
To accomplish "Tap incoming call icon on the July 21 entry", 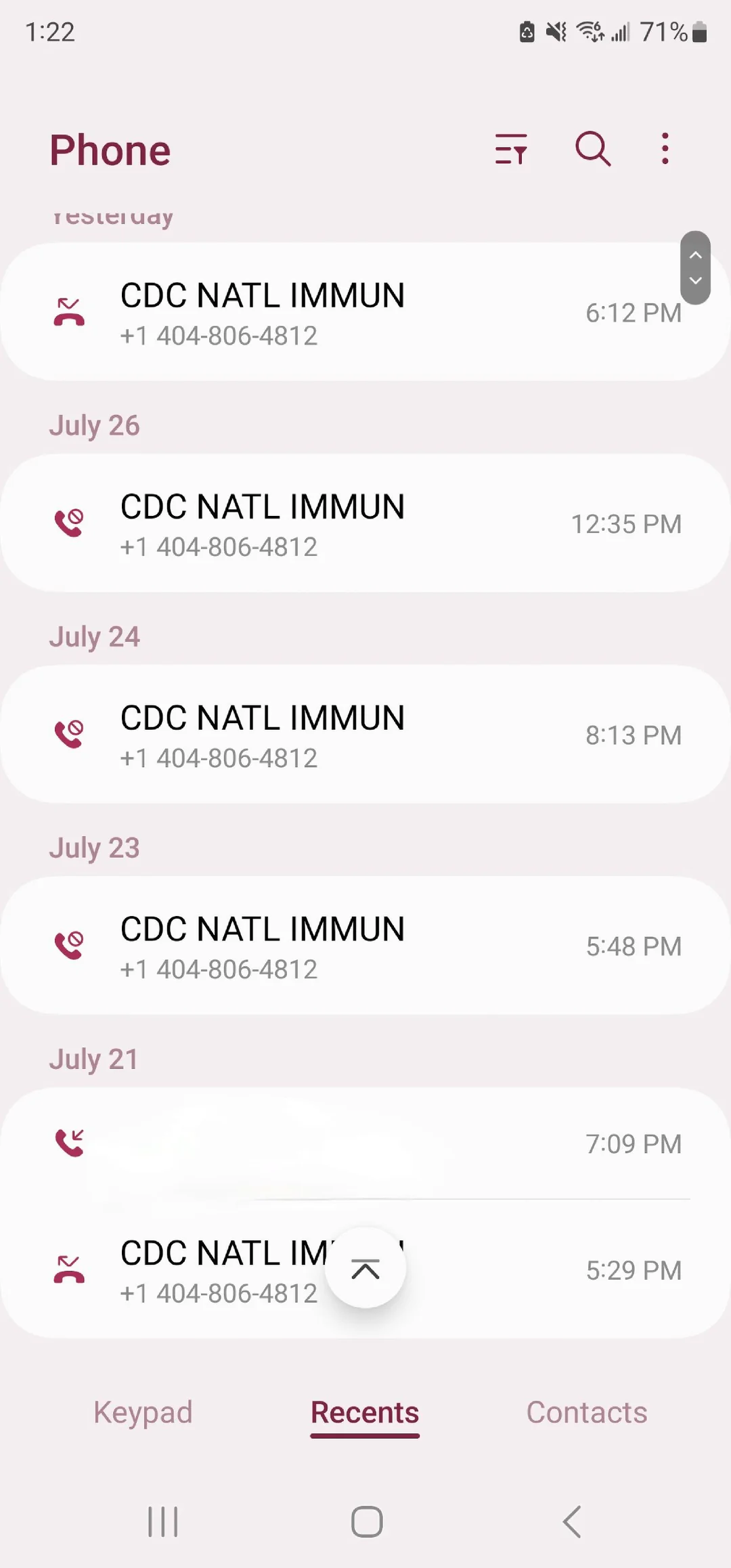I will tap(70, 1142).
